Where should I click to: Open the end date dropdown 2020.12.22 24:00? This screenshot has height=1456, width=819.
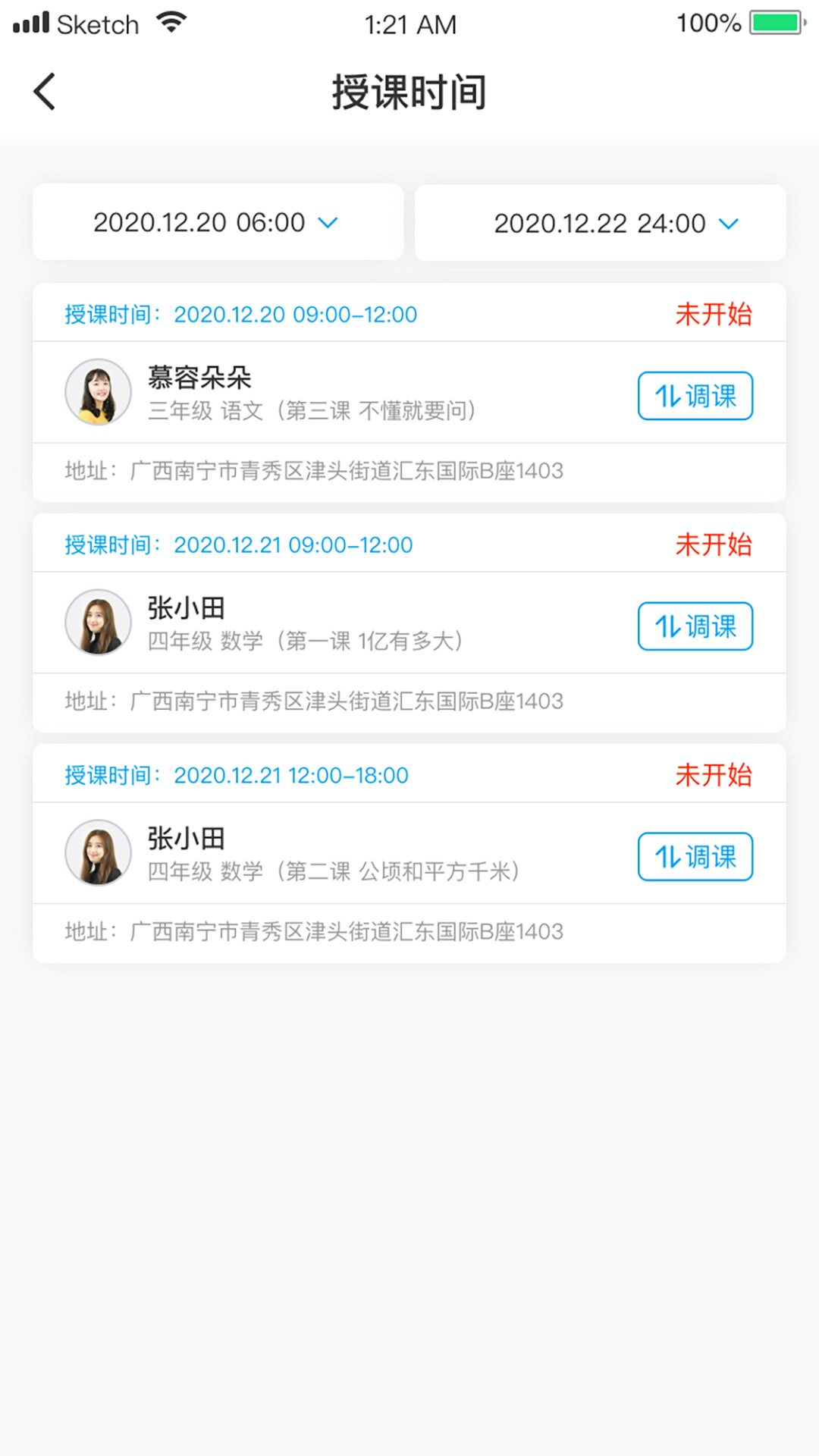pos(600,223)
